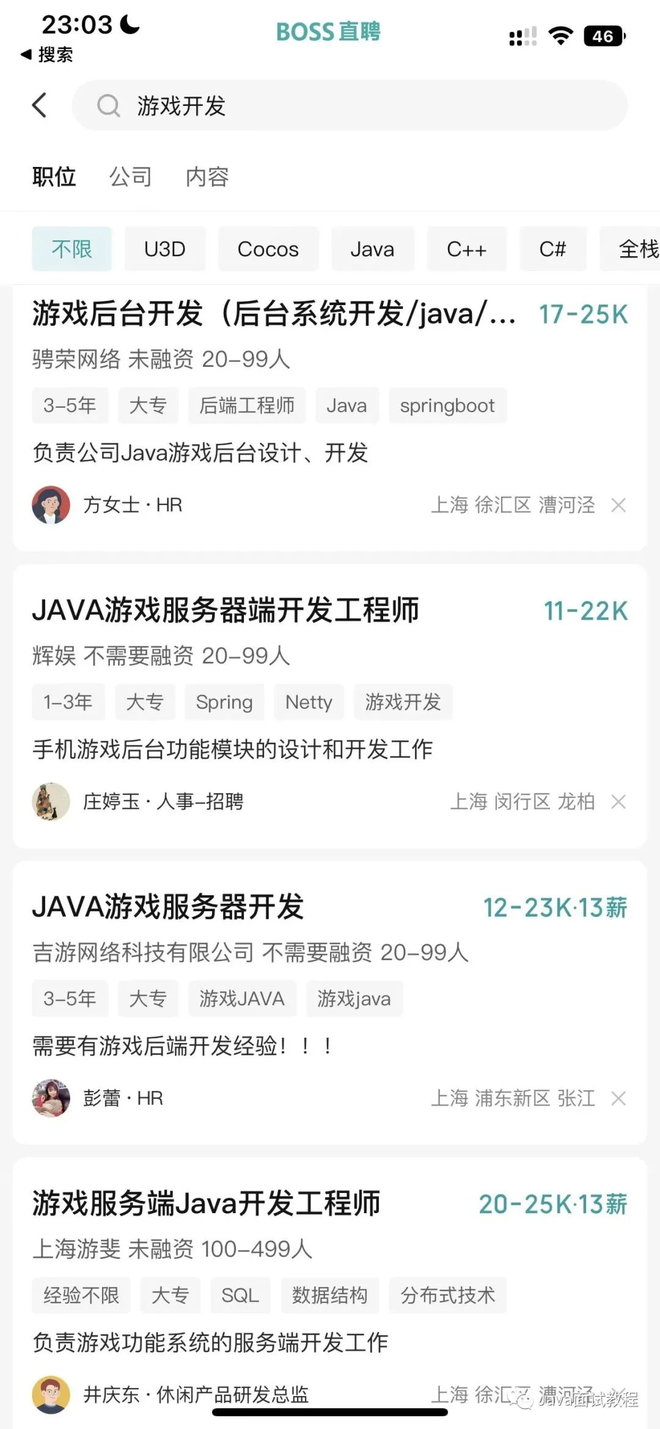Screen dimensions: 660x1429
Task: Open the JAVA游戏服务器端开发工程师 job posting
Action: click(226, 610)
